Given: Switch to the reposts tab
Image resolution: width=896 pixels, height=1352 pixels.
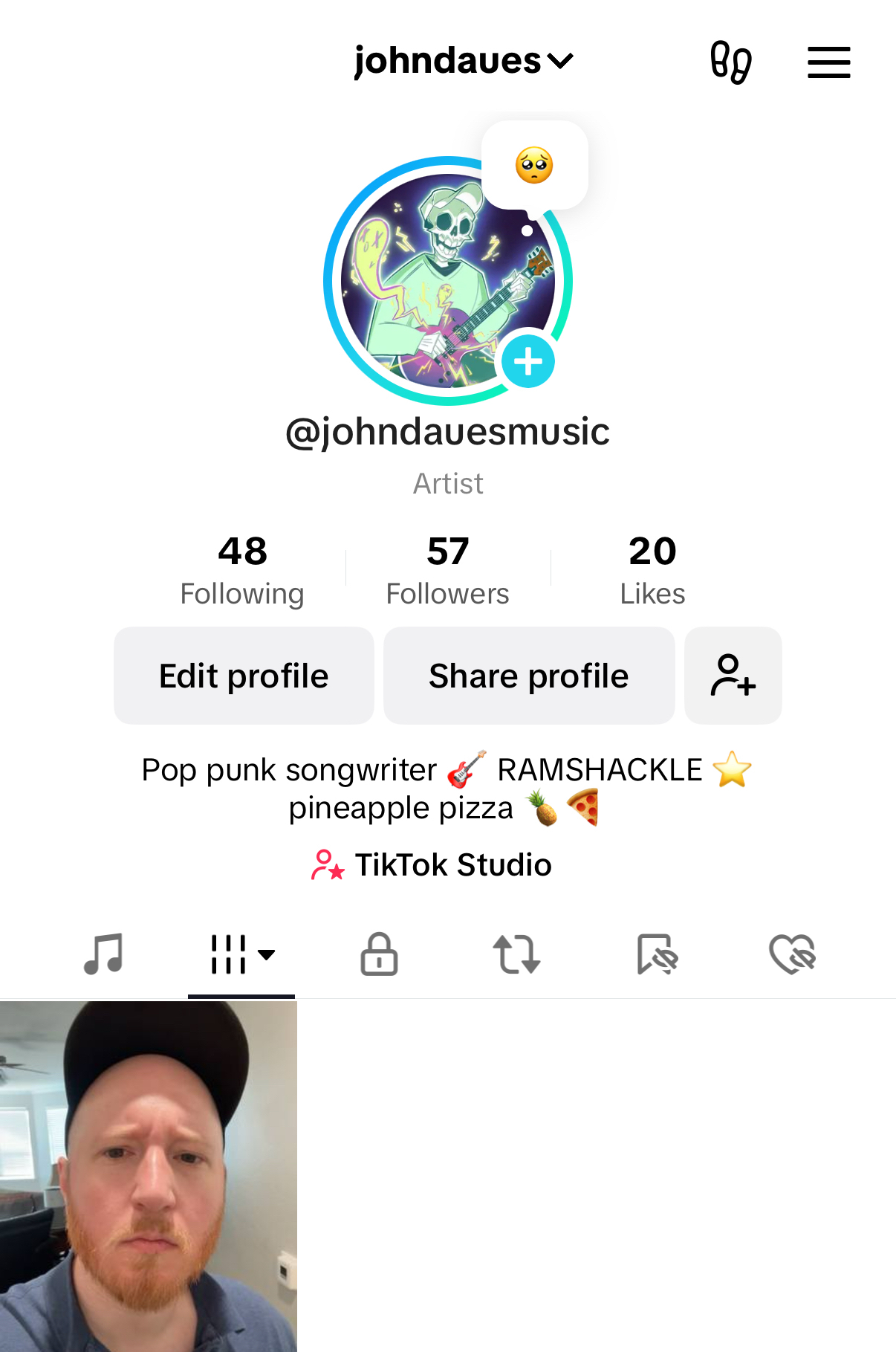Looking at the screenshot, I should pyautogui.click(x=516, y=954).
